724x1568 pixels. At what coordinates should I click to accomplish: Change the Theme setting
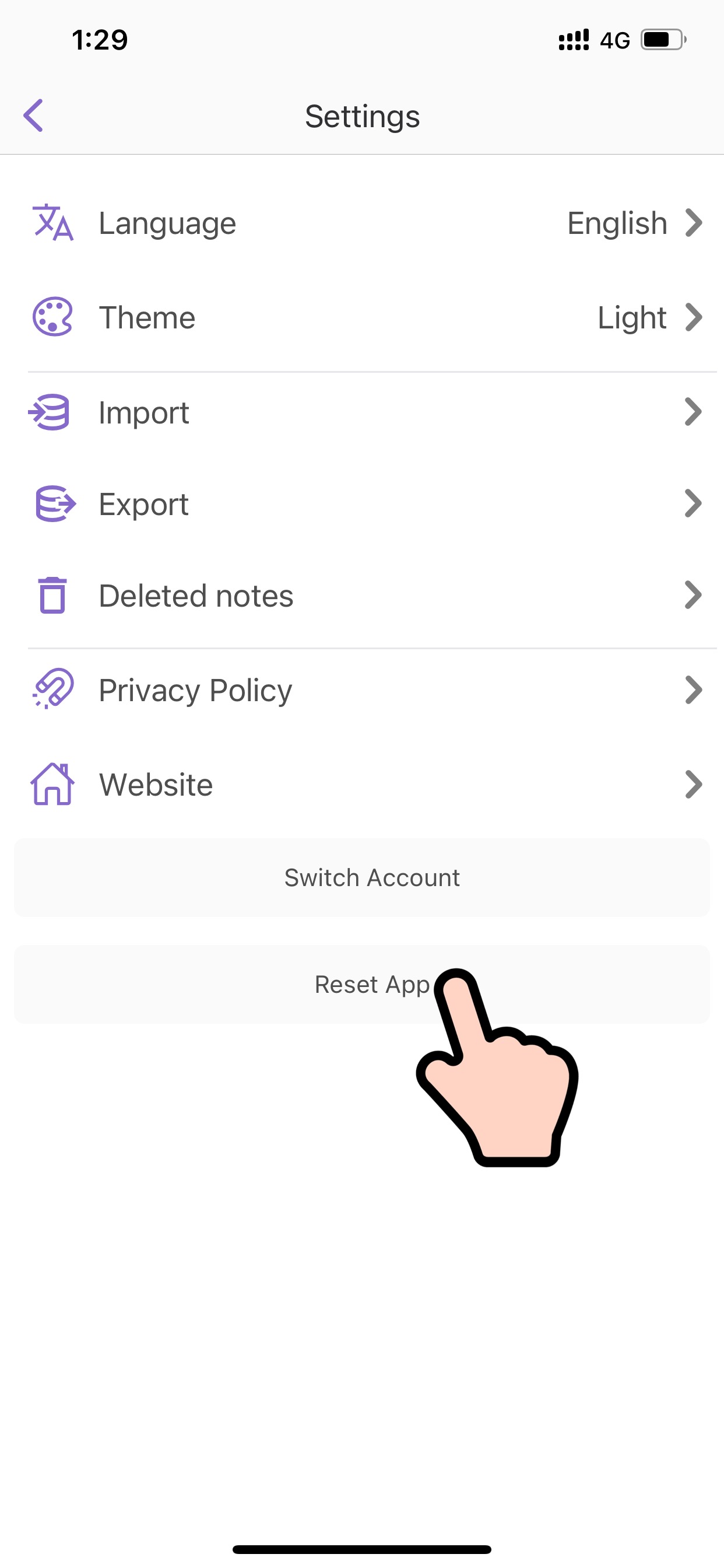pyautogui.click(x=362, y=317)
